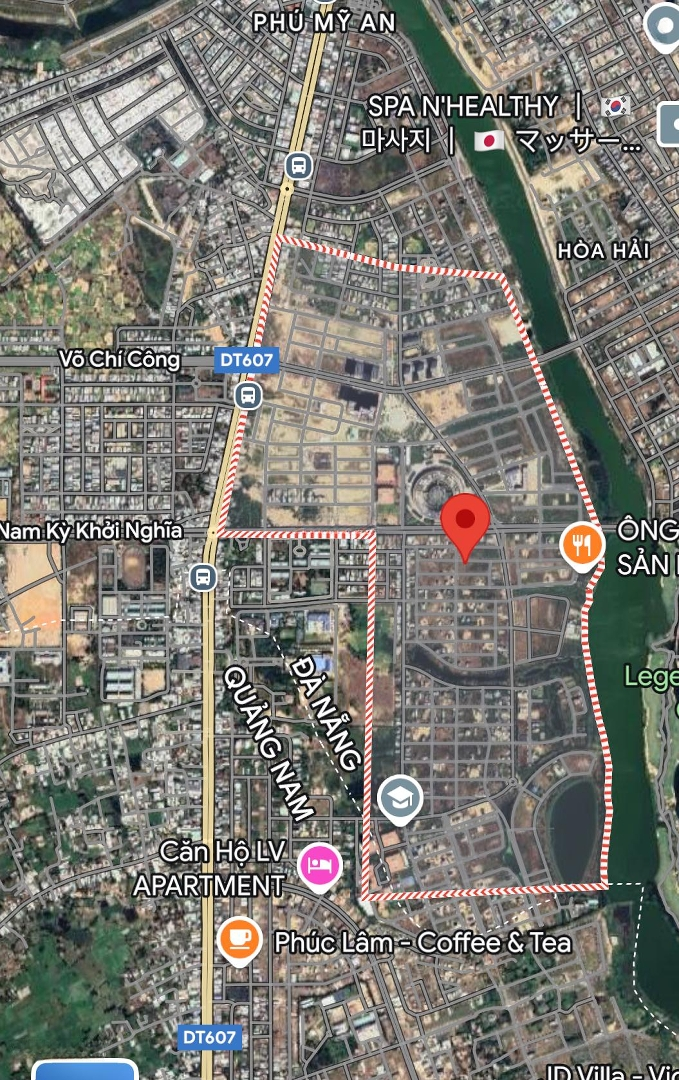The width and height of the screenshot is (679, 1080).
Task: Select the orange restaurant marker by the river
Action: [x=582, y=545]
